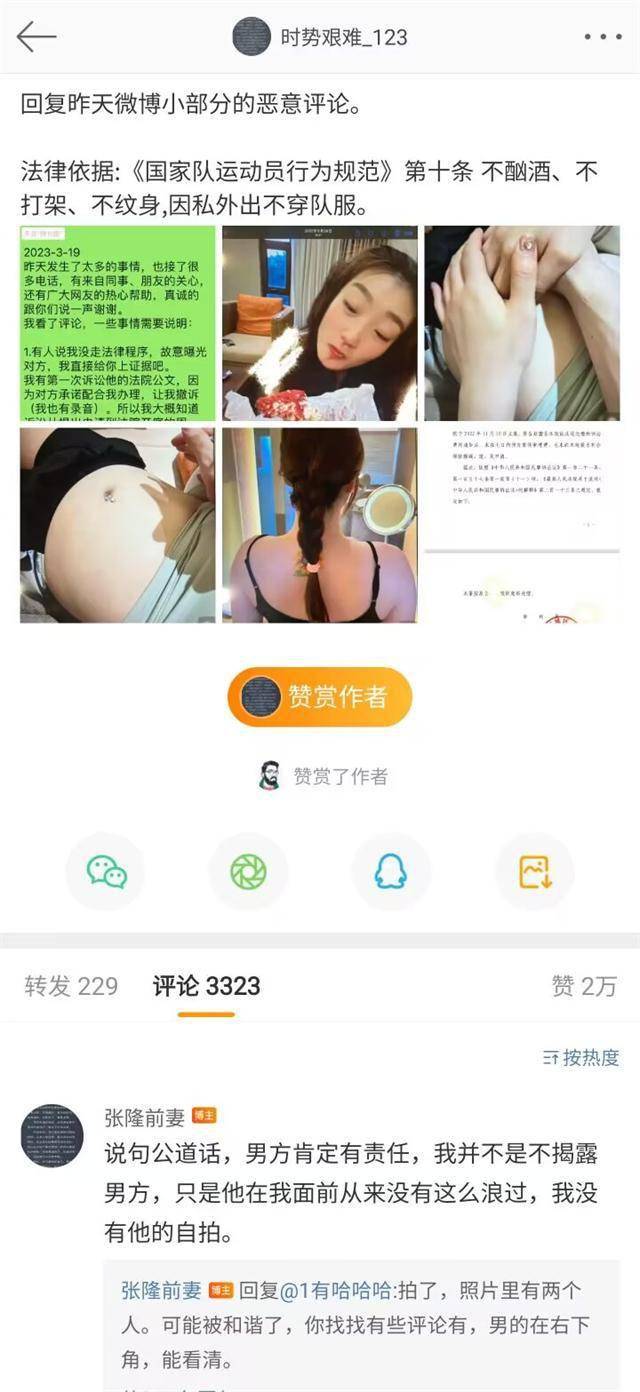640x1392 pixels.
Task: Select the 评论 3323 tab
Action: (206, 986)
